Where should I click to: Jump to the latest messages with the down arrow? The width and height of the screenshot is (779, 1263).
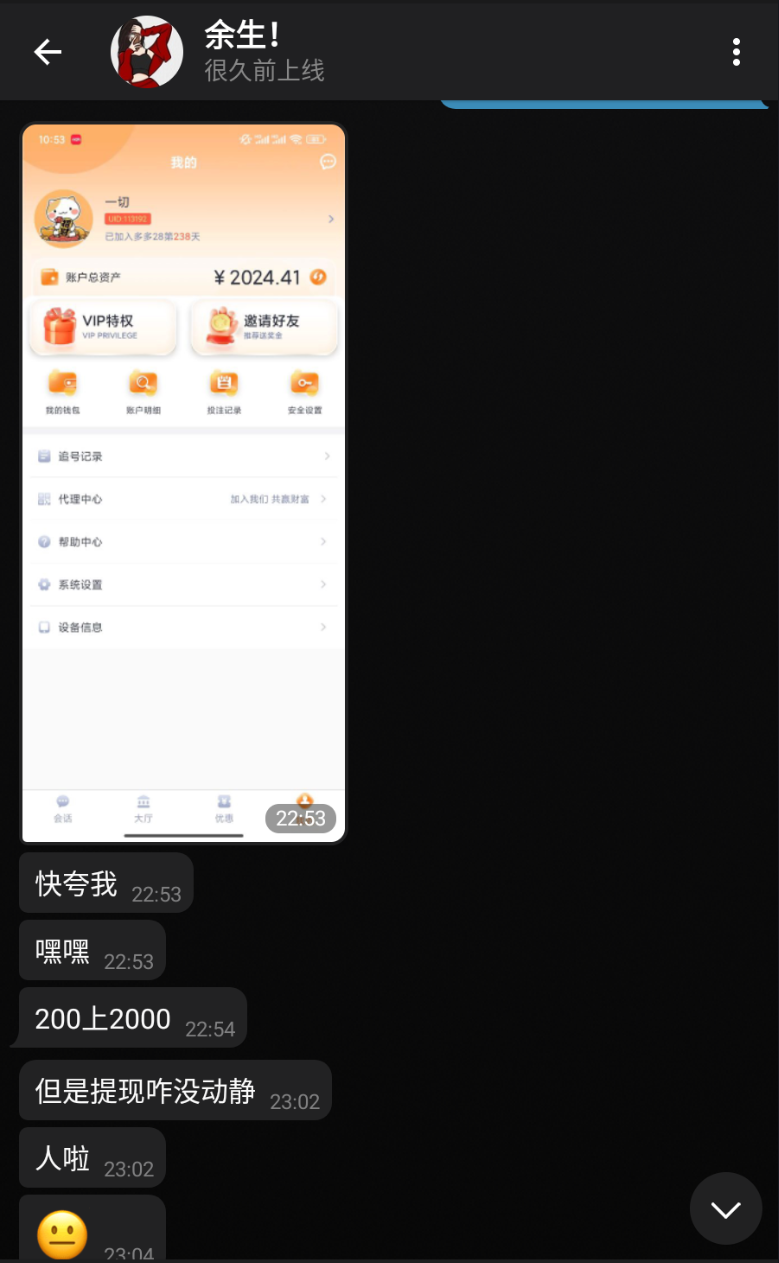[726, 1208]
